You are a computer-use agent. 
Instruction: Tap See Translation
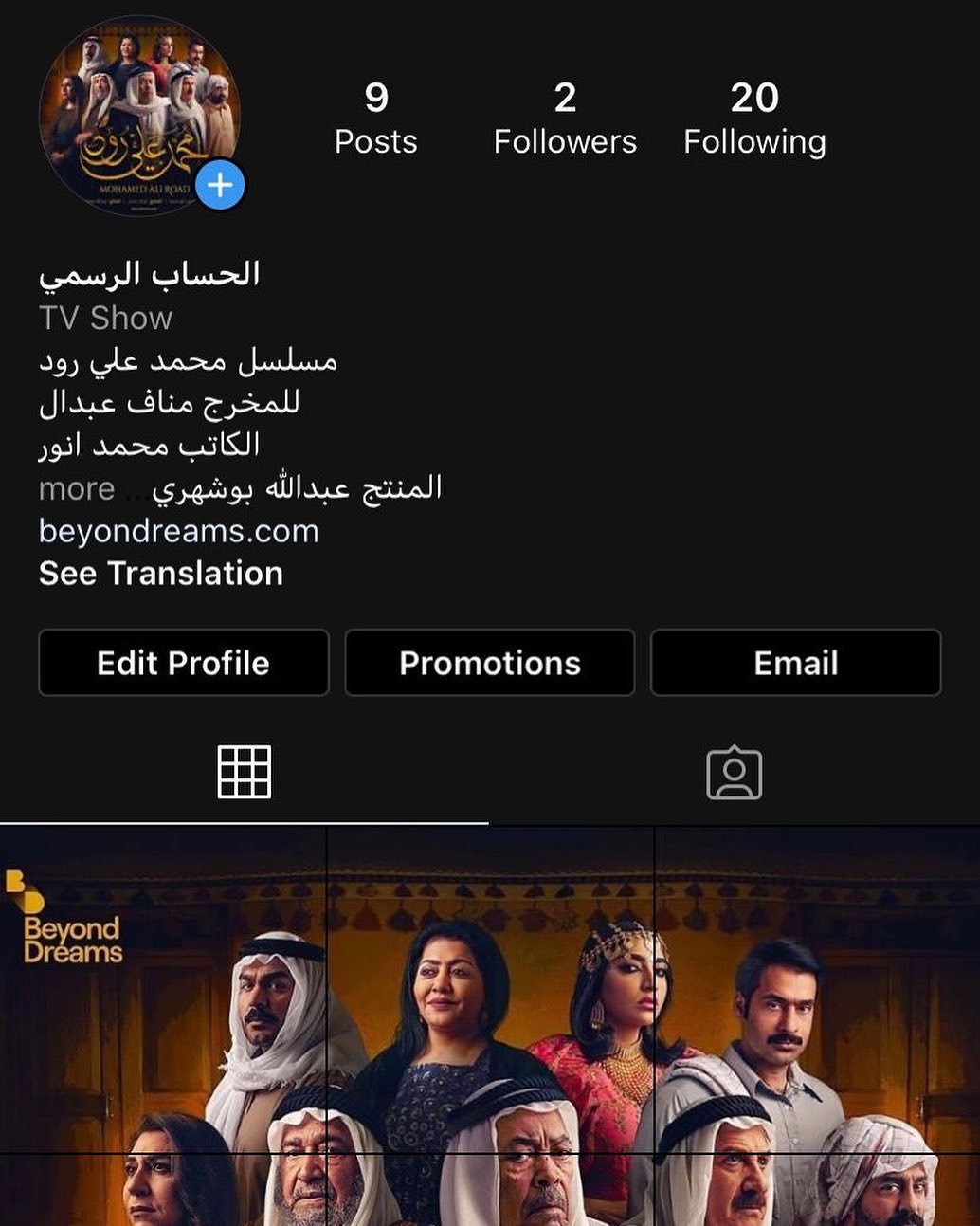click(160, 574)
